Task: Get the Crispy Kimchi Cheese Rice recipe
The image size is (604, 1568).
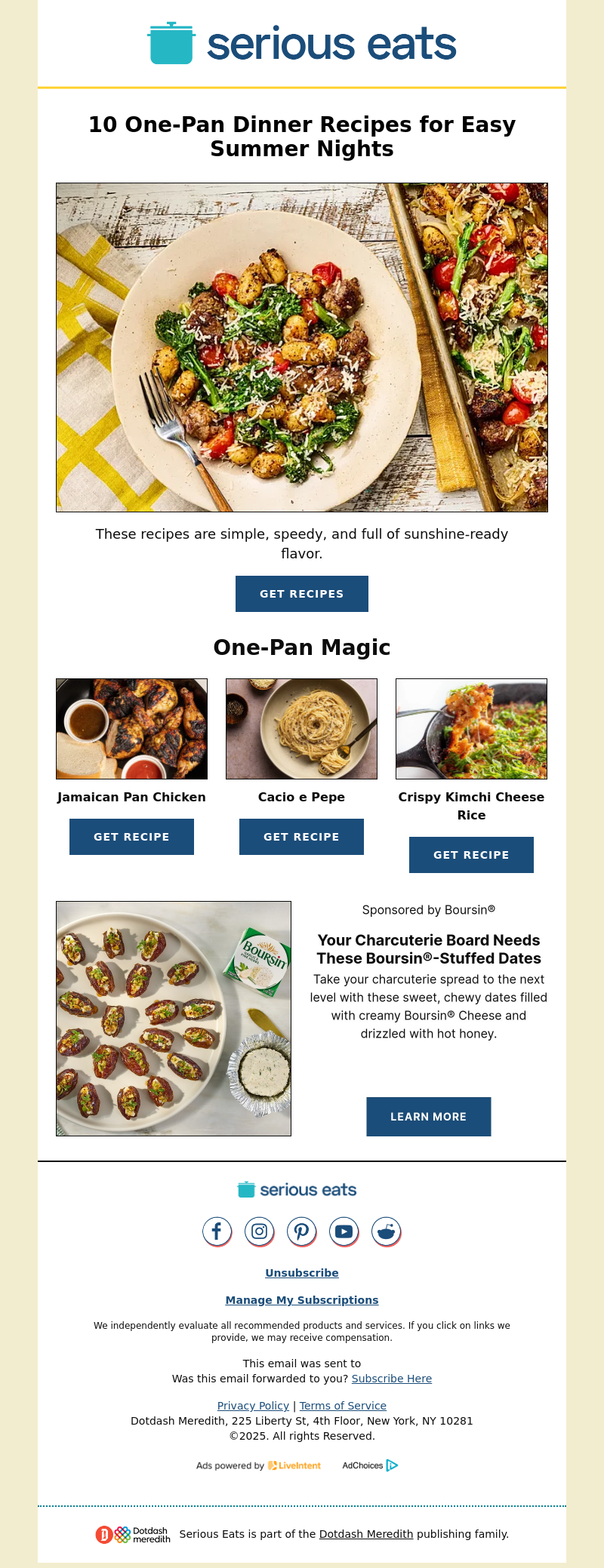Action: pos(471,855)
